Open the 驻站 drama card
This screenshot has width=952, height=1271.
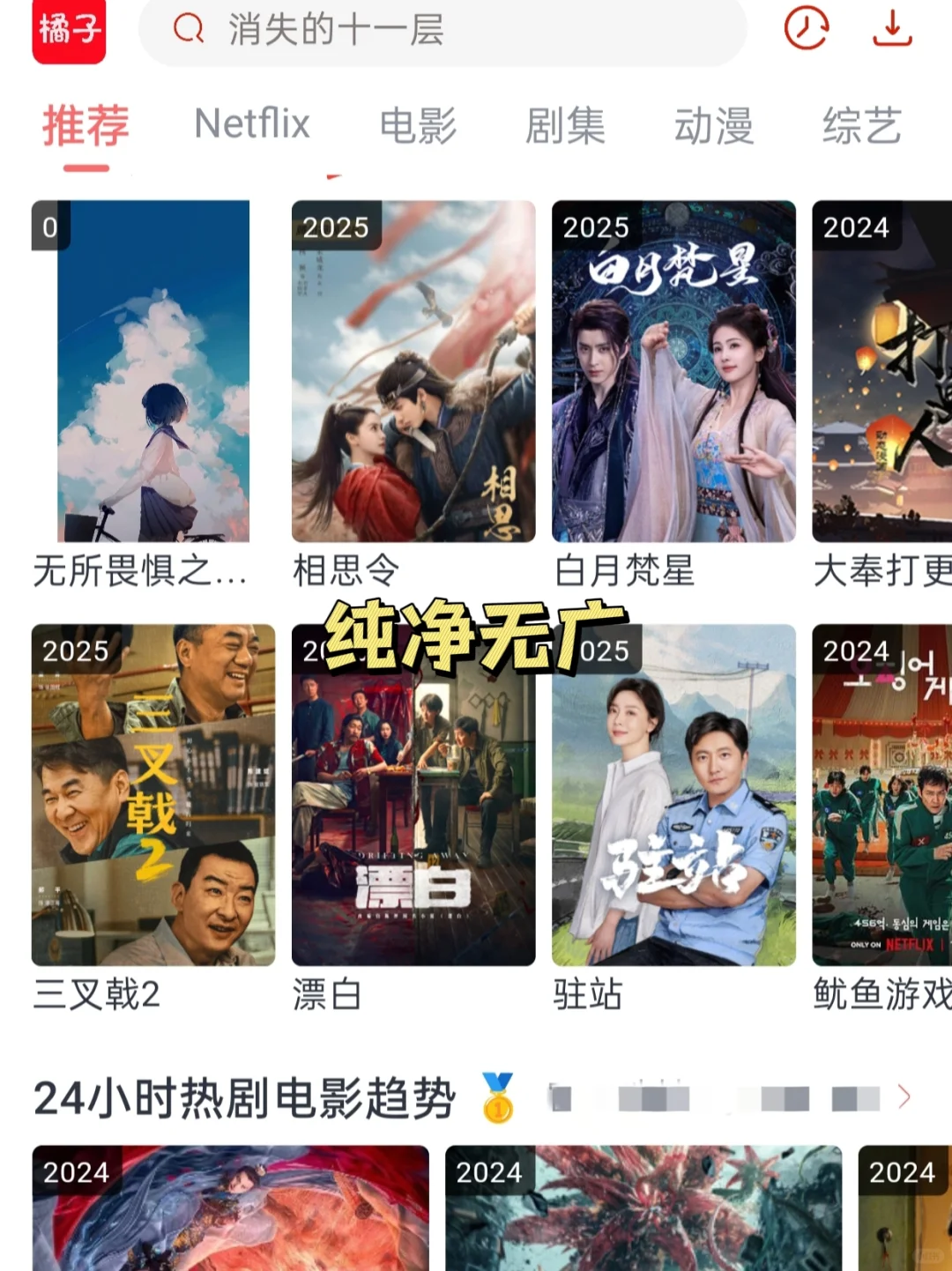click(673, 811)
